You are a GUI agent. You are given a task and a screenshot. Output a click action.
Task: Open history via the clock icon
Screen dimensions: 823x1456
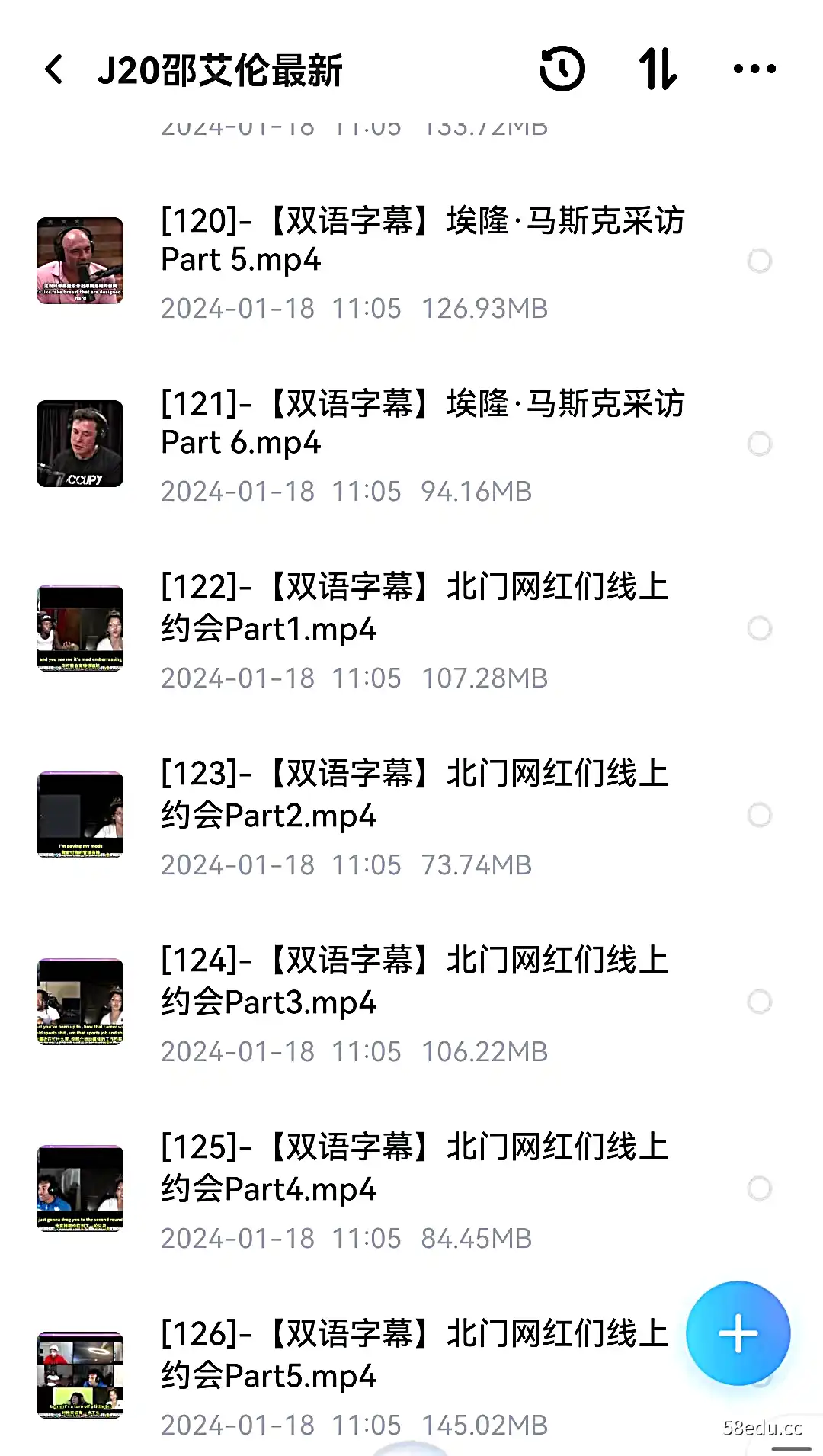[x=562, y=69]
